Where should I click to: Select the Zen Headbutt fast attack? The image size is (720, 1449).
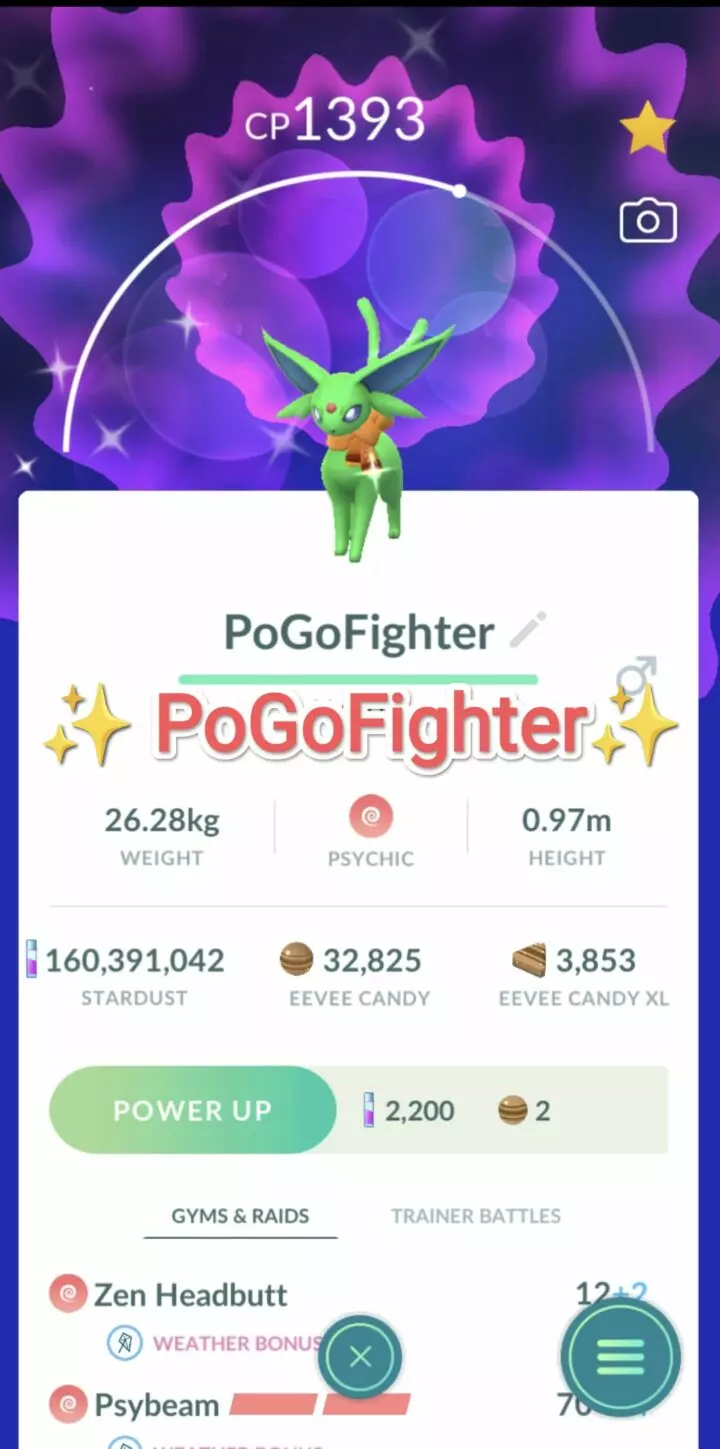click(190, 1295)
